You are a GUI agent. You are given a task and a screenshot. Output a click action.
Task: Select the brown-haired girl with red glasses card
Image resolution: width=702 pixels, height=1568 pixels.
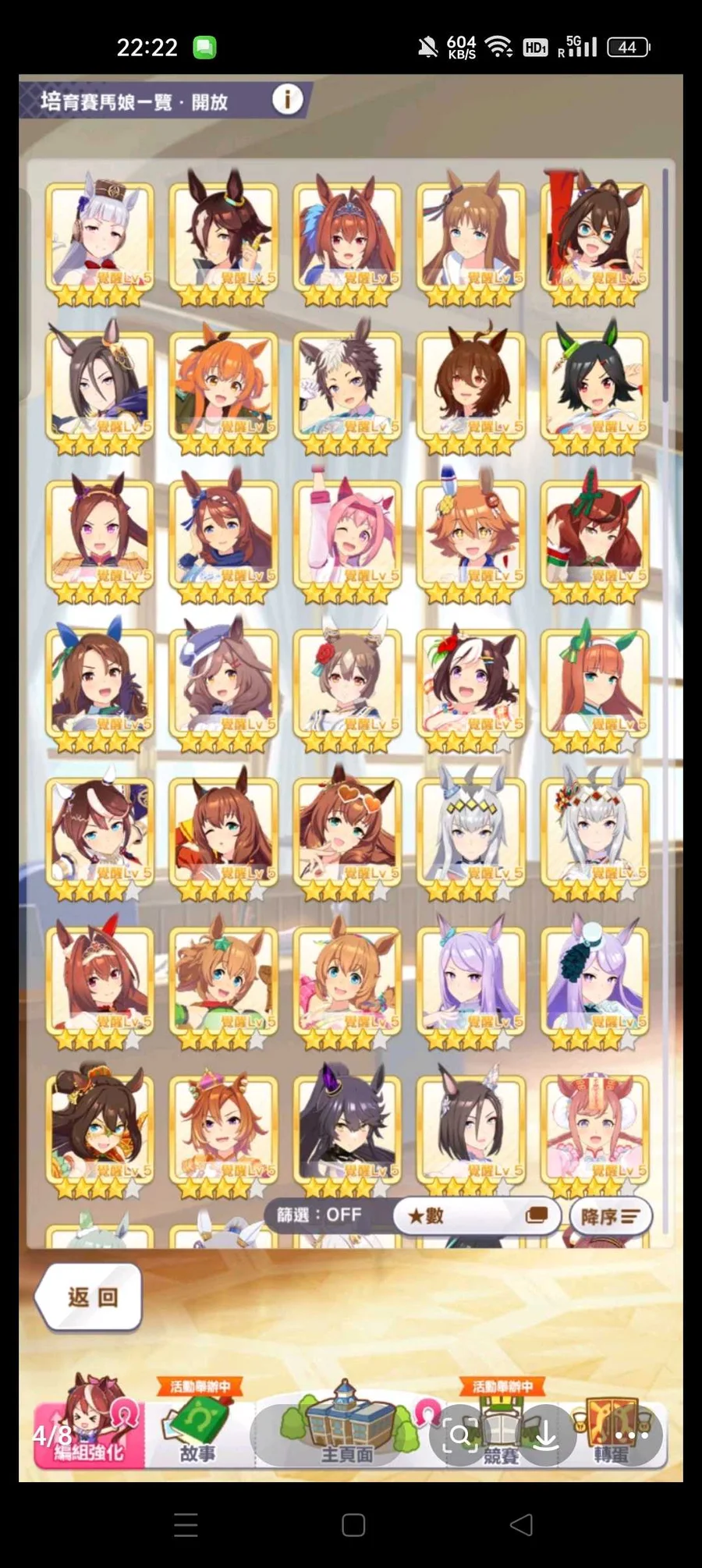[595, 238]
